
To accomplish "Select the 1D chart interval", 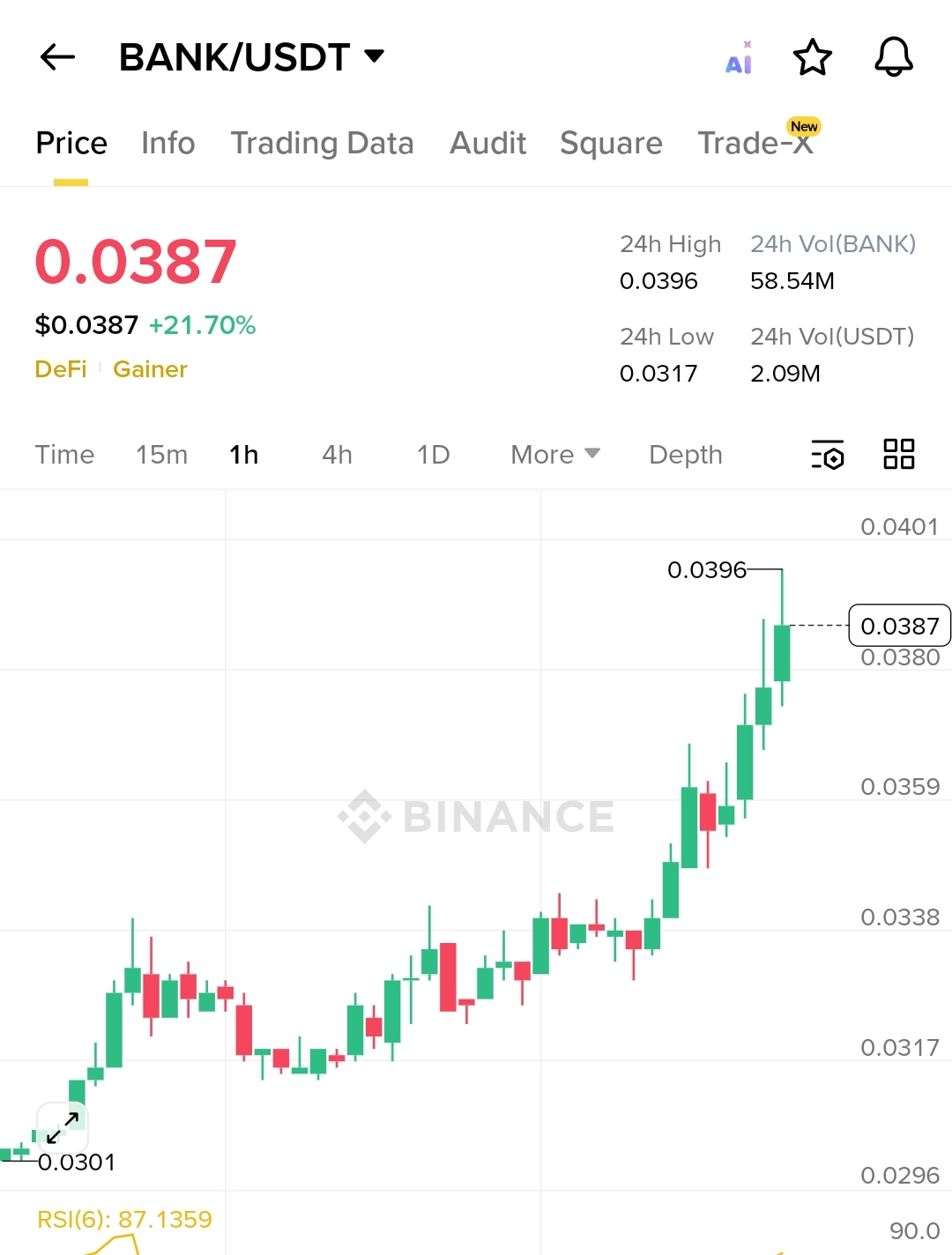I will [x=433, y=455].
